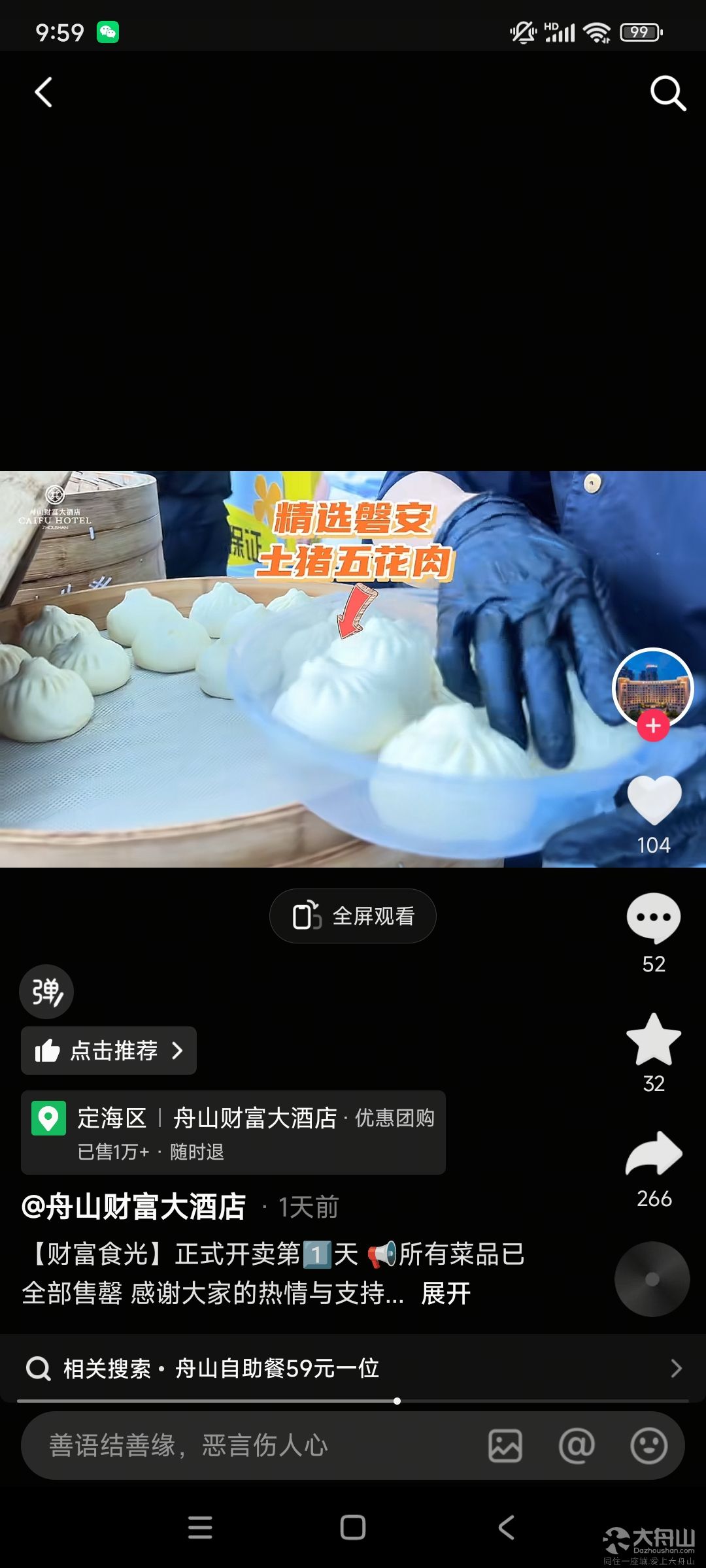Tap the system home button

click(353, 1527)
